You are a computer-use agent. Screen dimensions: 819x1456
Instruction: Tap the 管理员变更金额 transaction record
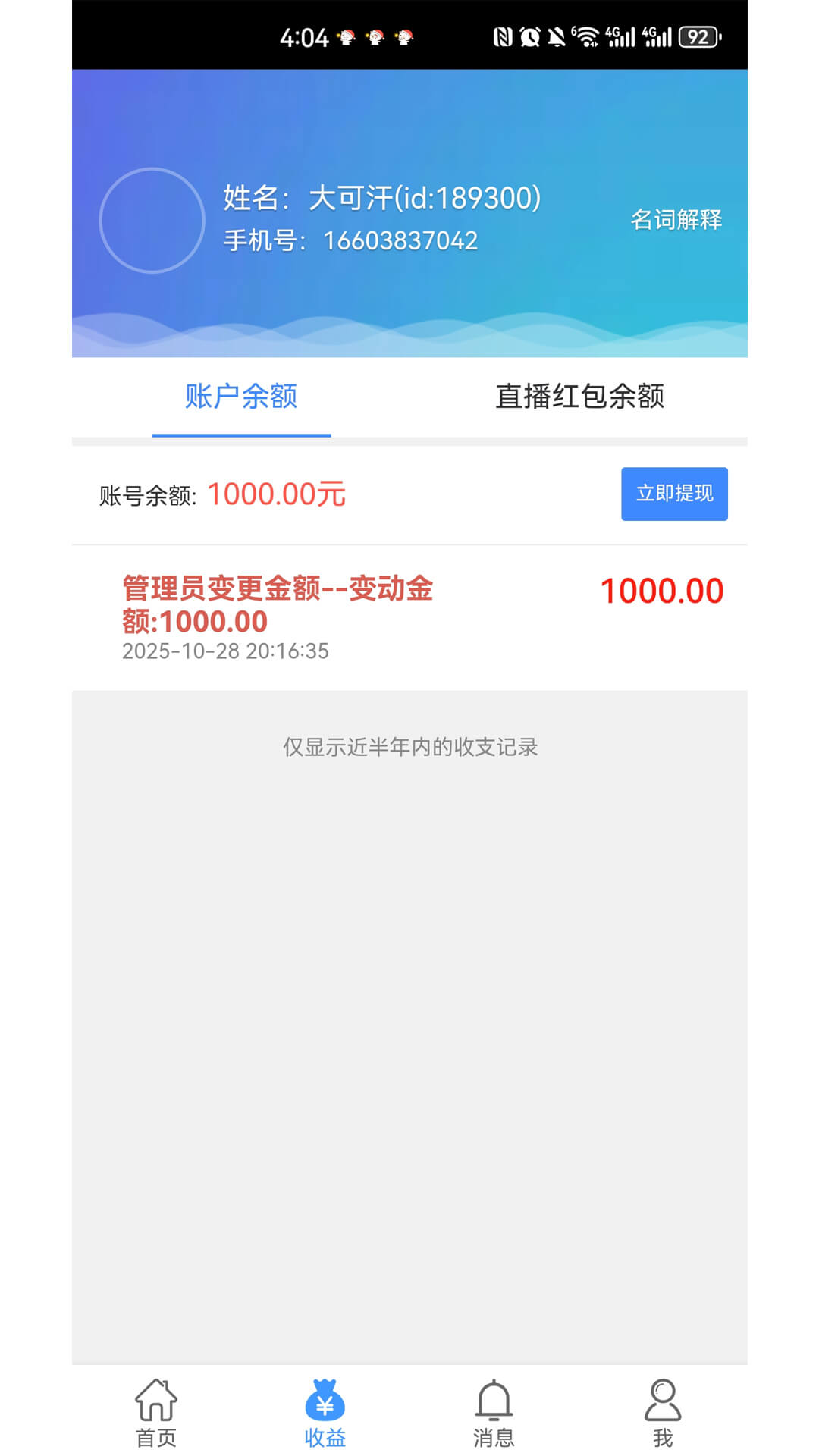277,605
